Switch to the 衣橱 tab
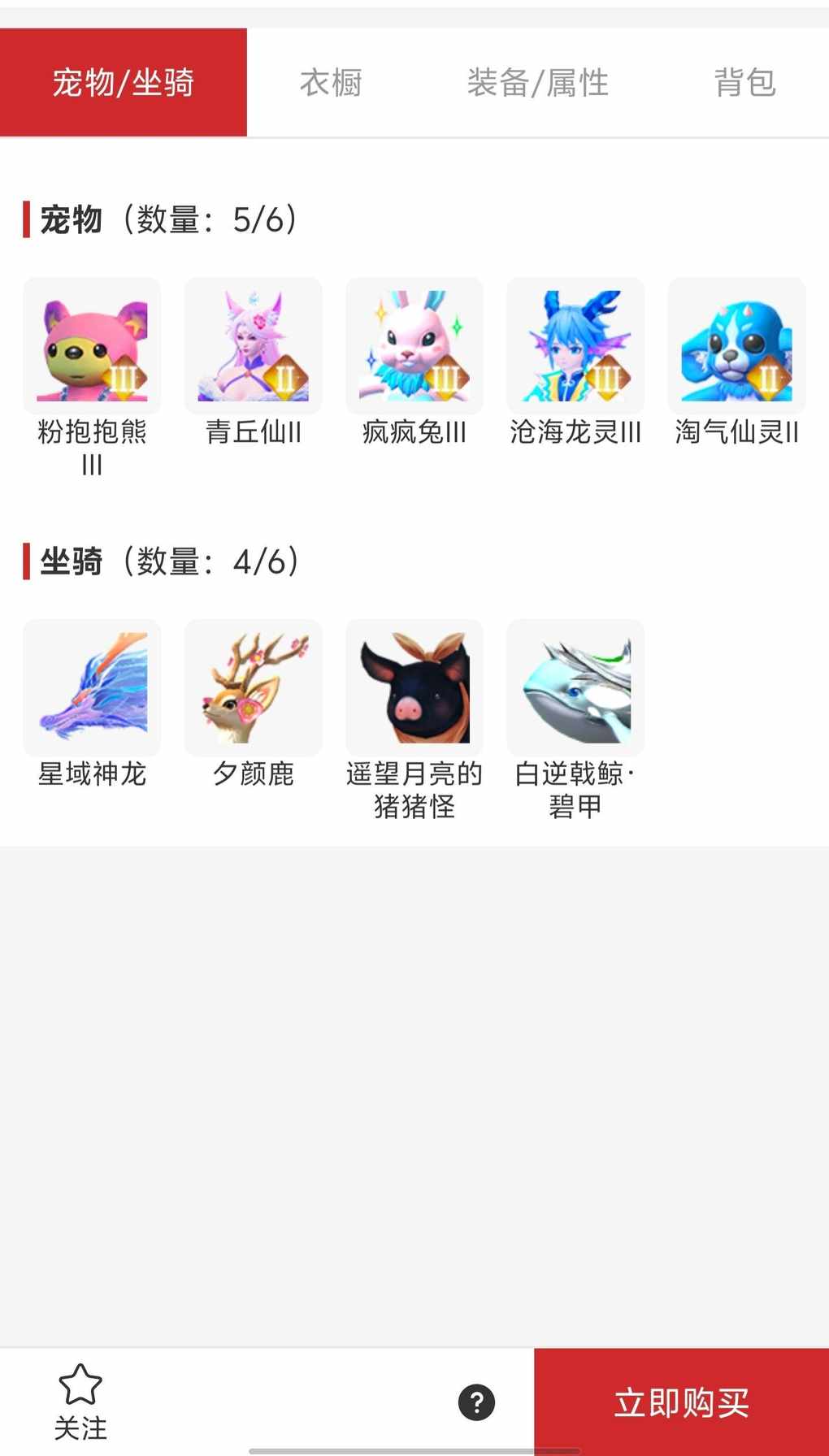This screenshot has width=829, height=1456. [331, 82]
